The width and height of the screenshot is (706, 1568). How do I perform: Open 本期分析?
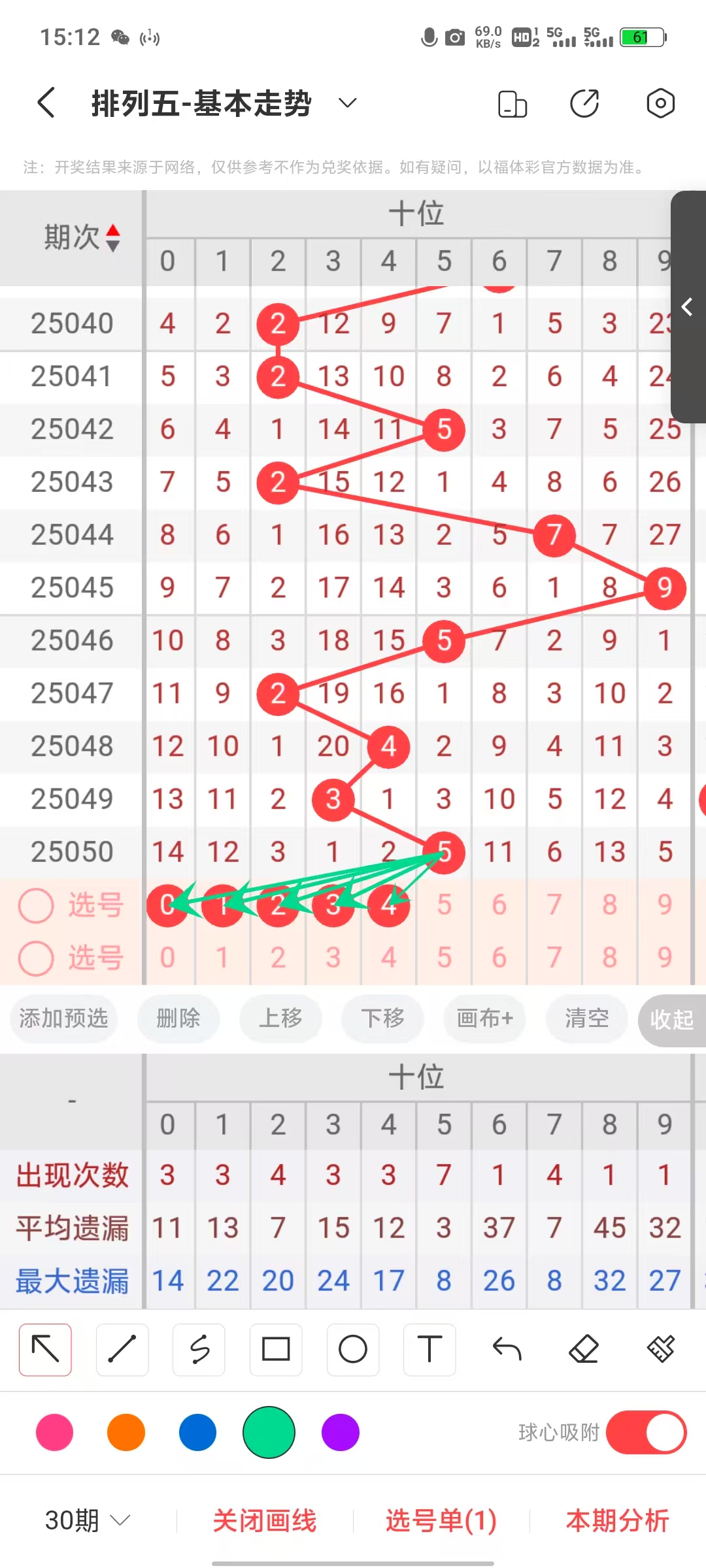point(617,1521)
